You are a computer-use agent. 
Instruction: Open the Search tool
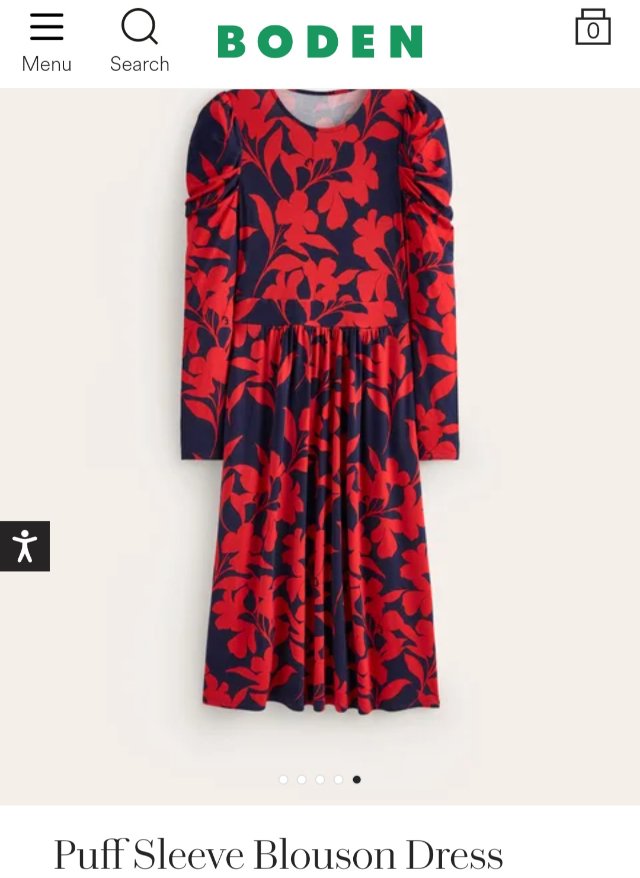tap(139, 42)
